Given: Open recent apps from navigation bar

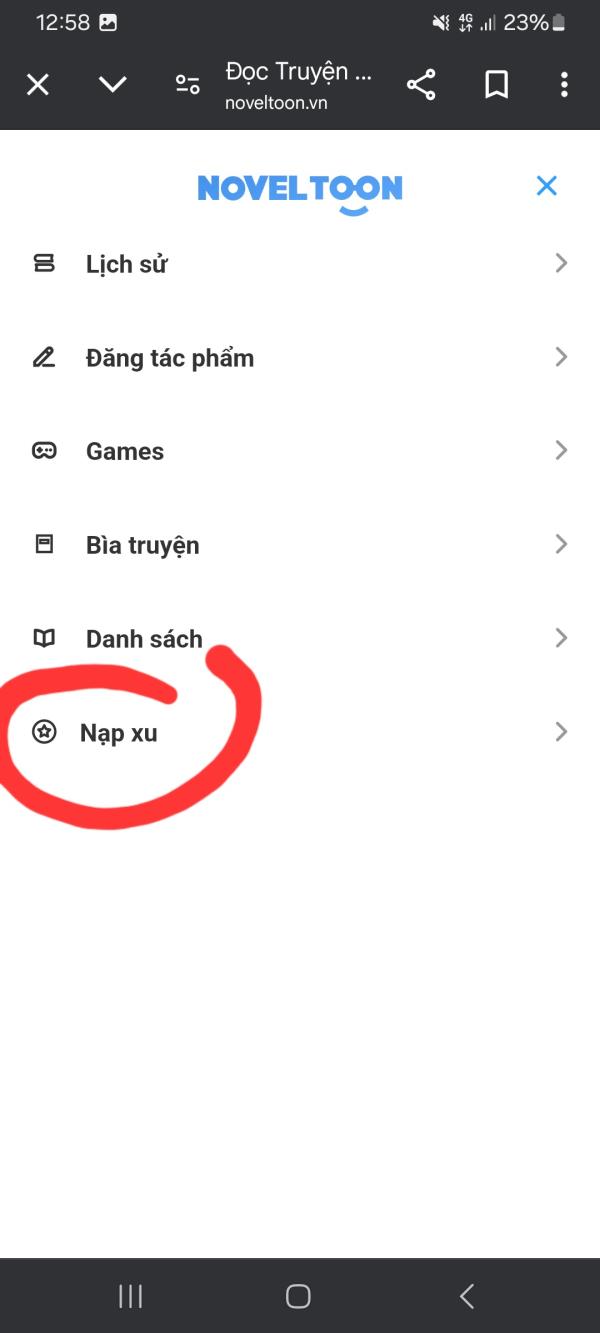Looking at the screenshot, I should pos(131,1297).
